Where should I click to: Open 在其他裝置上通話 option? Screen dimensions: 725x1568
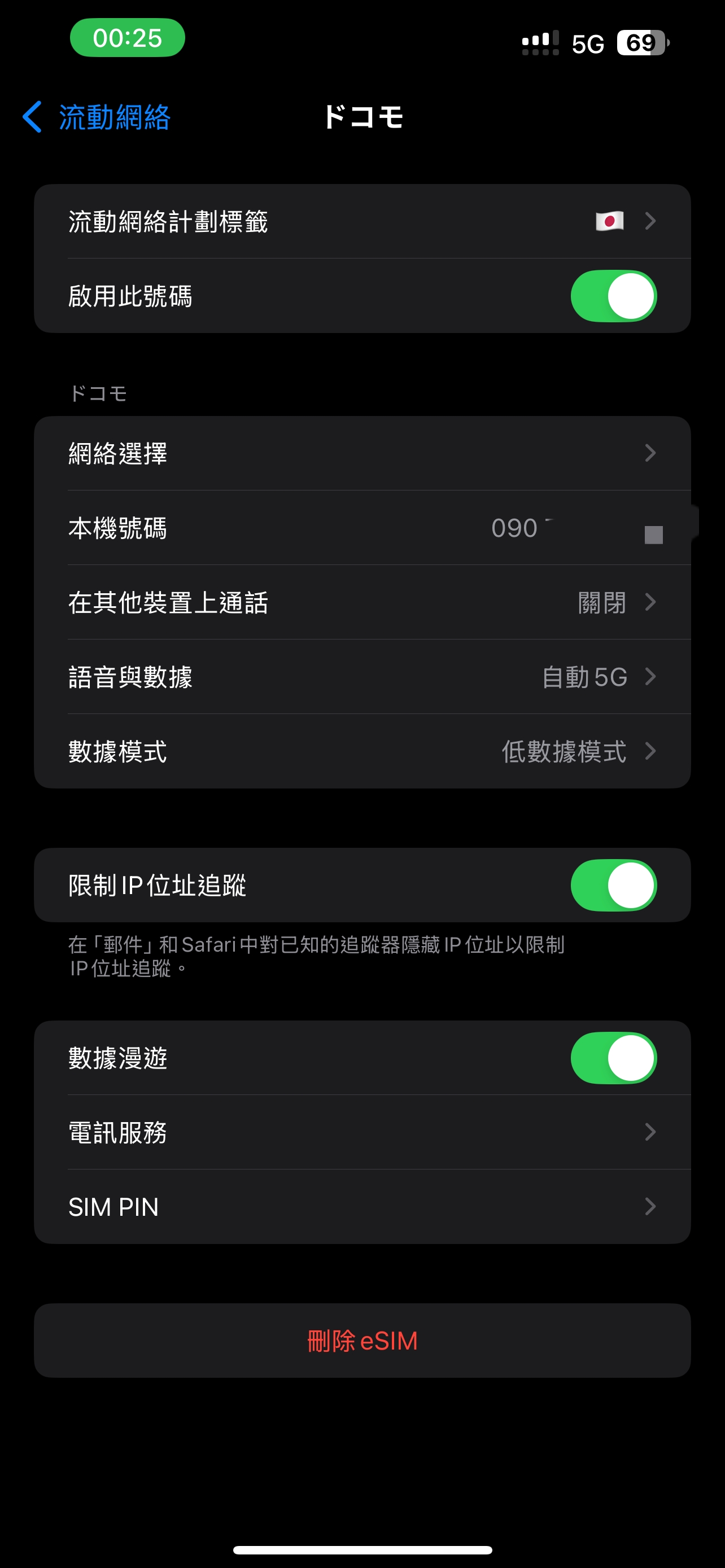[361, 603]
